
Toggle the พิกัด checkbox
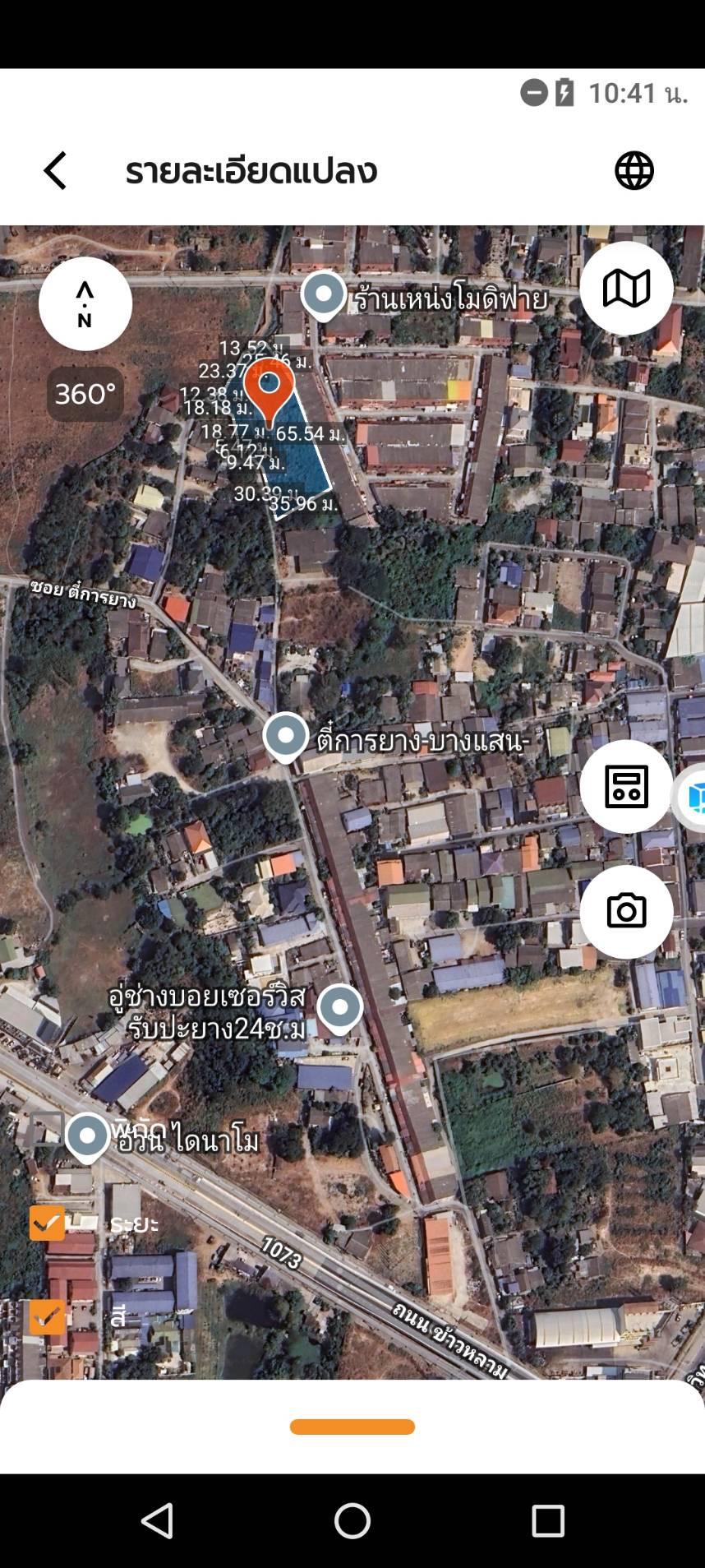[x=47, y=1129]
